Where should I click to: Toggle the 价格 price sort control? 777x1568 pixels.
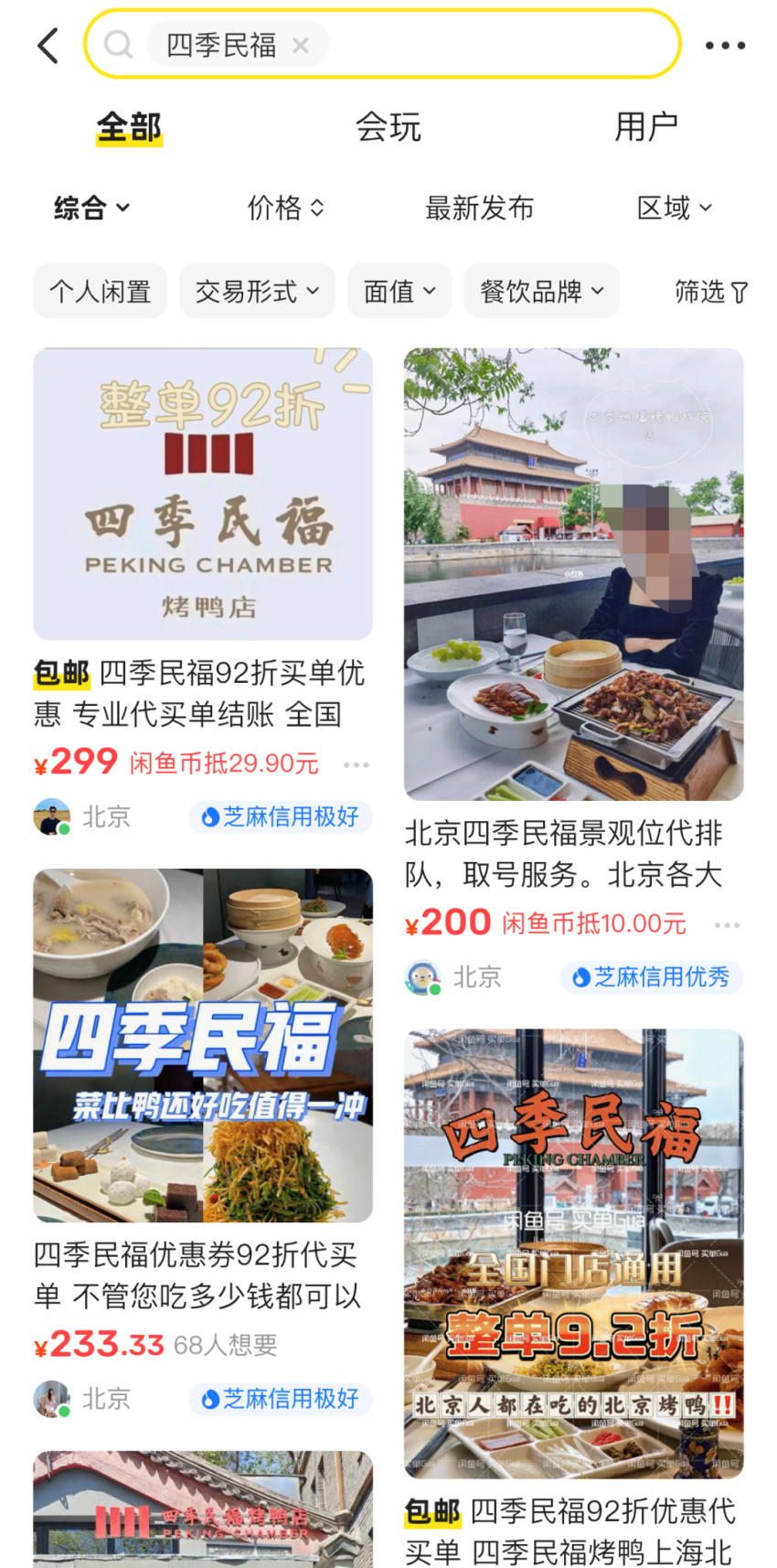click(x=285, y=208)
